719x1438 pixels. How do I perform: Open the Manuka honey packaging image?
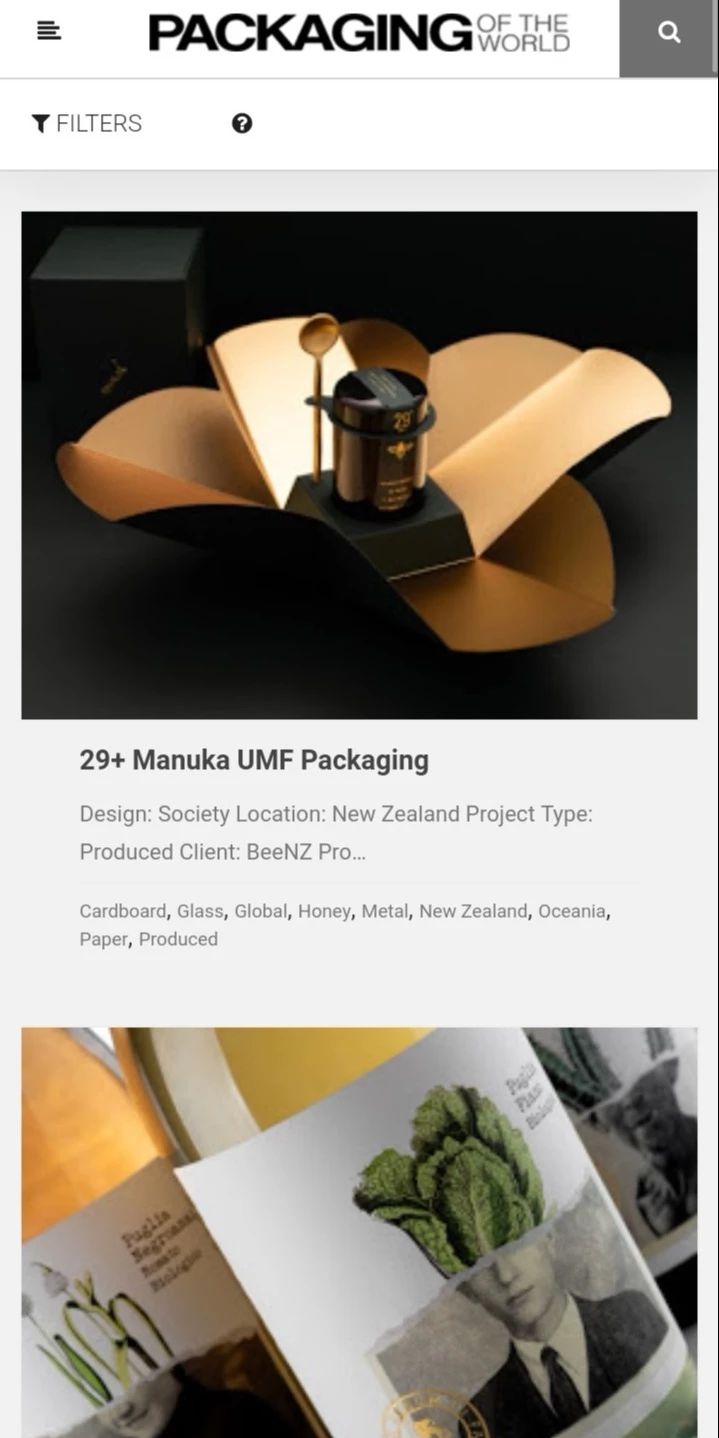point(359,465)
